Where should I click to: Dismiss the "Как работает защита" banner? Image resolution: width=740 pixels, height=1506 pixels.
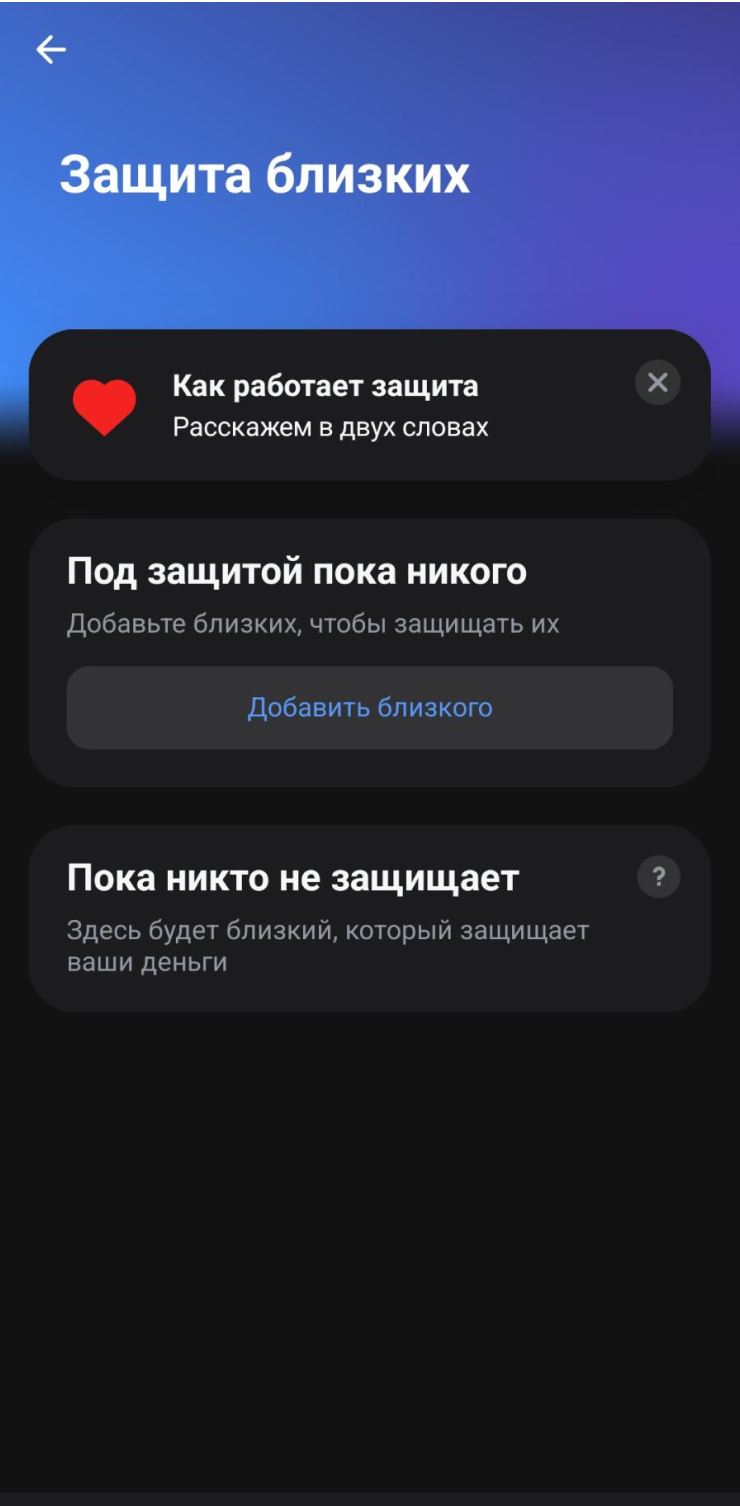click(x=657, y=382)
